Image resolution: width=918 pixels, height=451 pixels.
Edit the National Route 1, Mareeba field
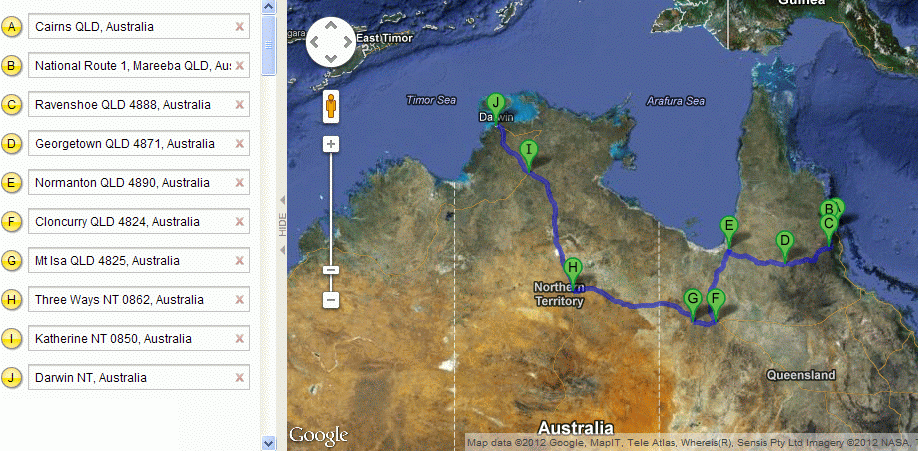pos(130,66)
